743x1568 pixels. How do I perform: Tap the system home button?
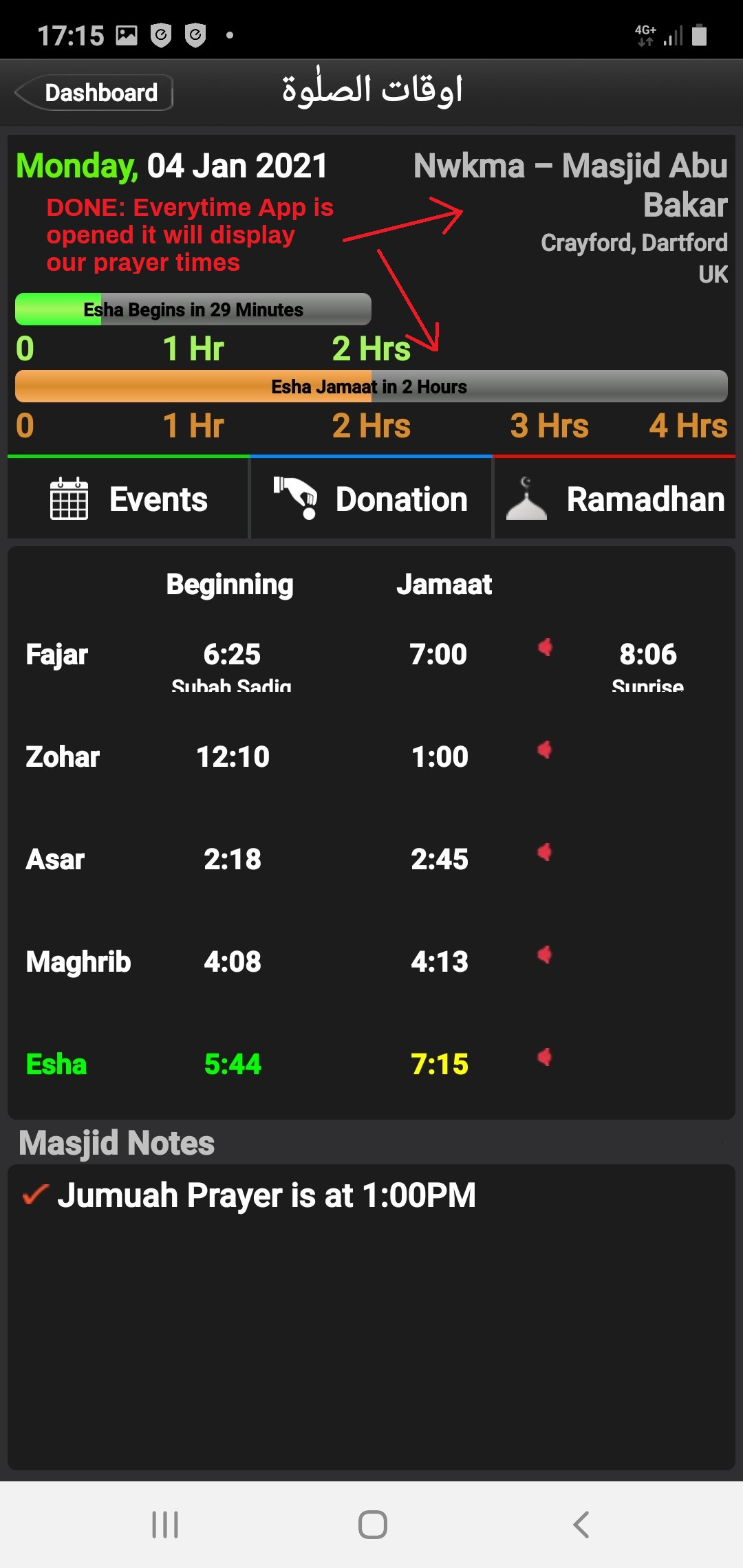[372, 1524]
